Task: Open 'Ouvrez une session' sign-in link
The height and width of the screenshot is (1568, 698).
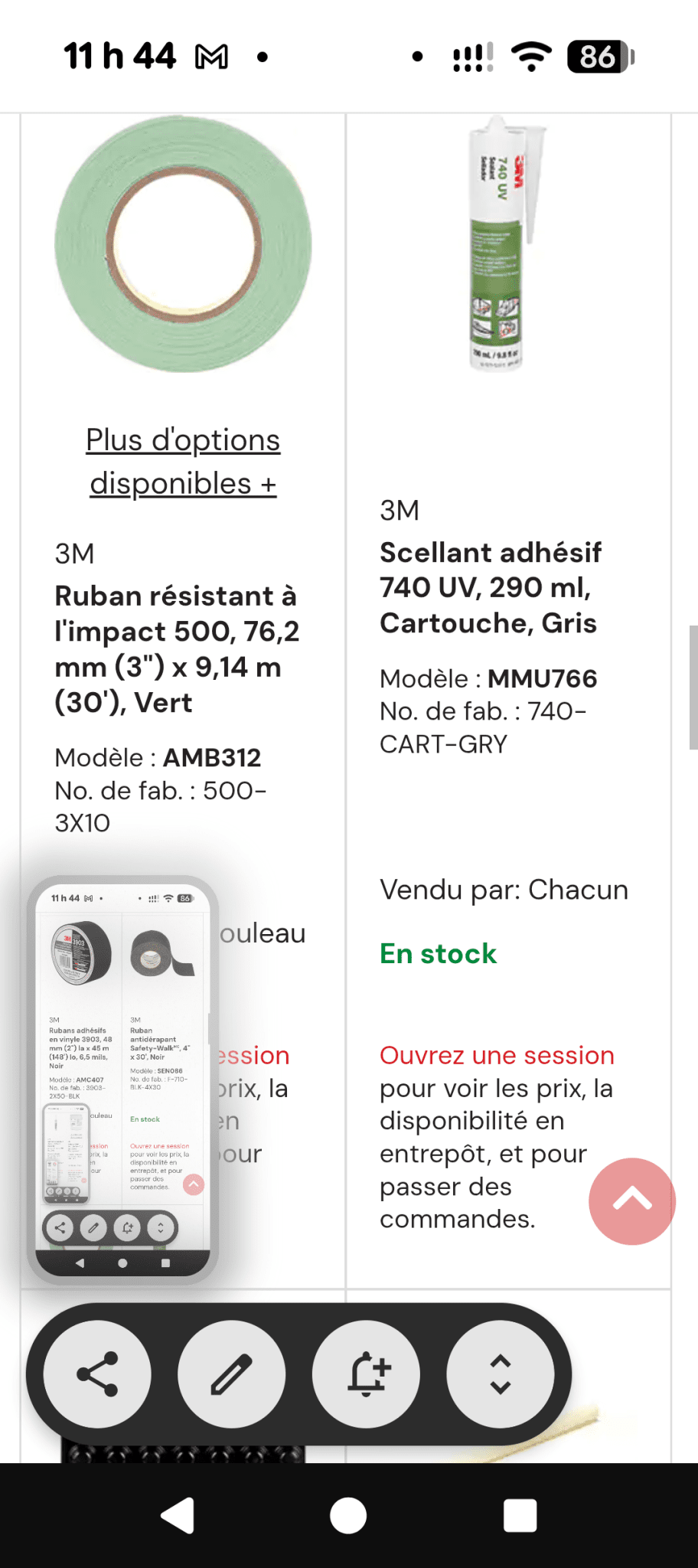Action: click(496, 1055)
